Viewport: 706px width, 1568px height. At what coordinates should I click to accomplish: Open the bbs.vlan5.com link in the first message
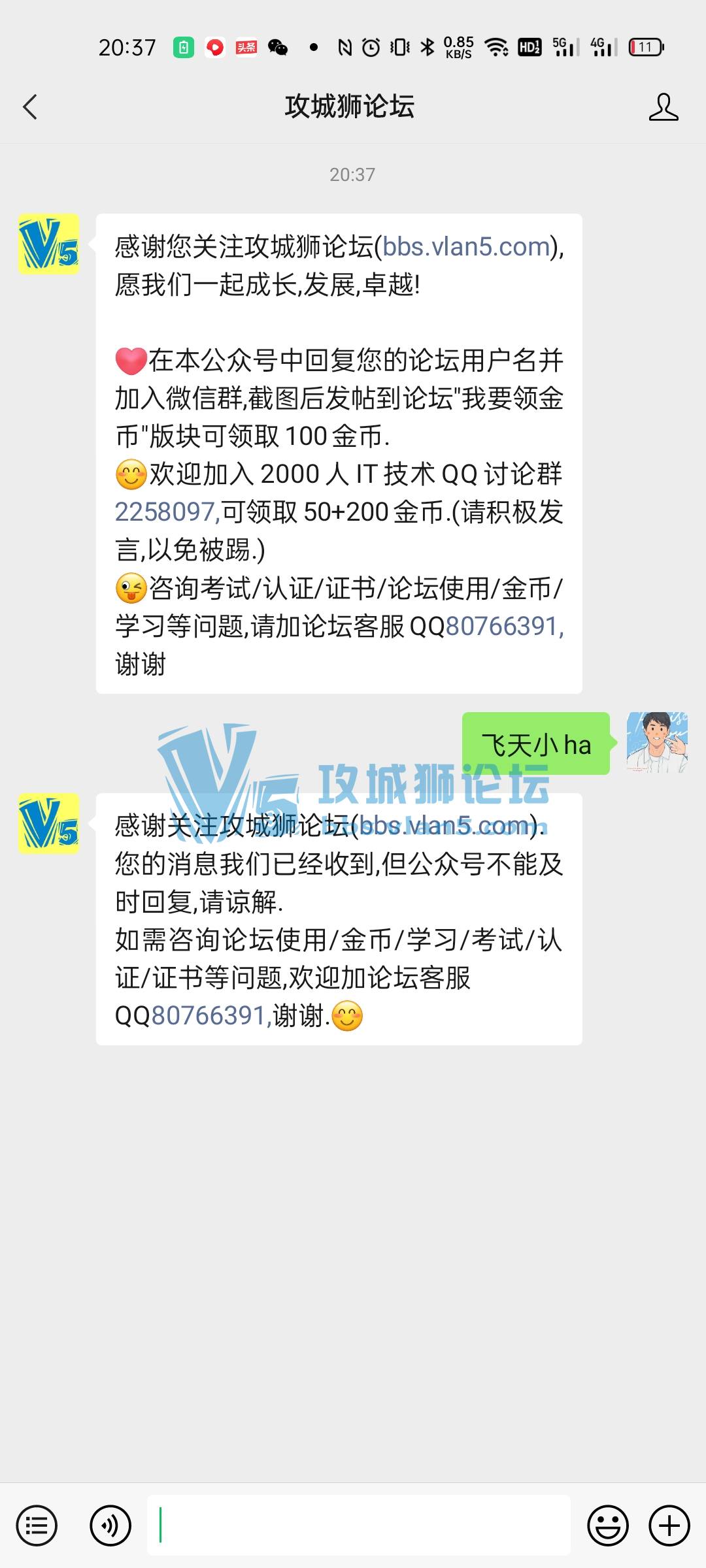(465, 247)
